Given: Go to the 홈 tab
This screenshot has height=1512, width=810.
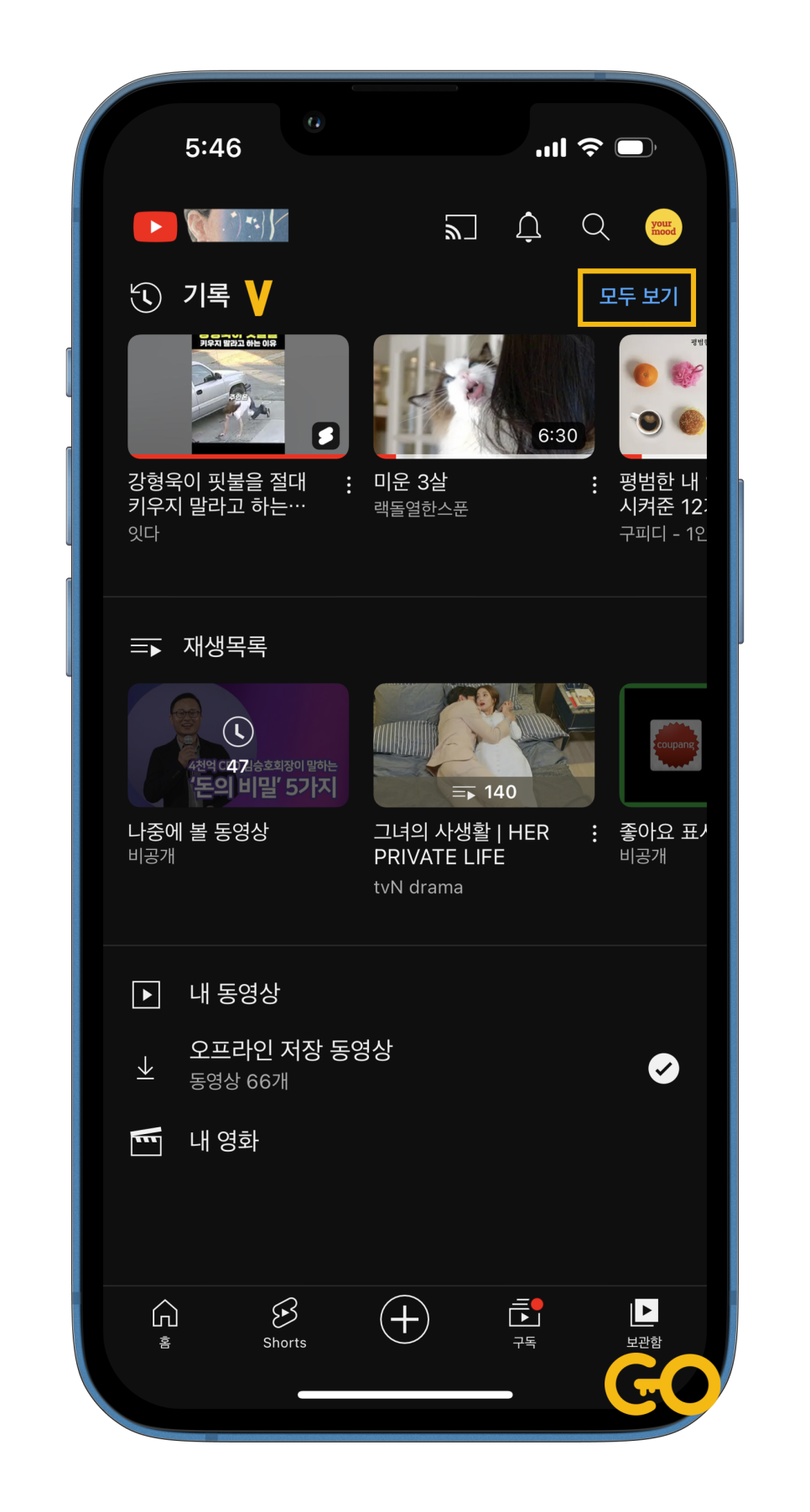Looking at the screenshot, I should pyautogui.click(x=165, y=1323).
